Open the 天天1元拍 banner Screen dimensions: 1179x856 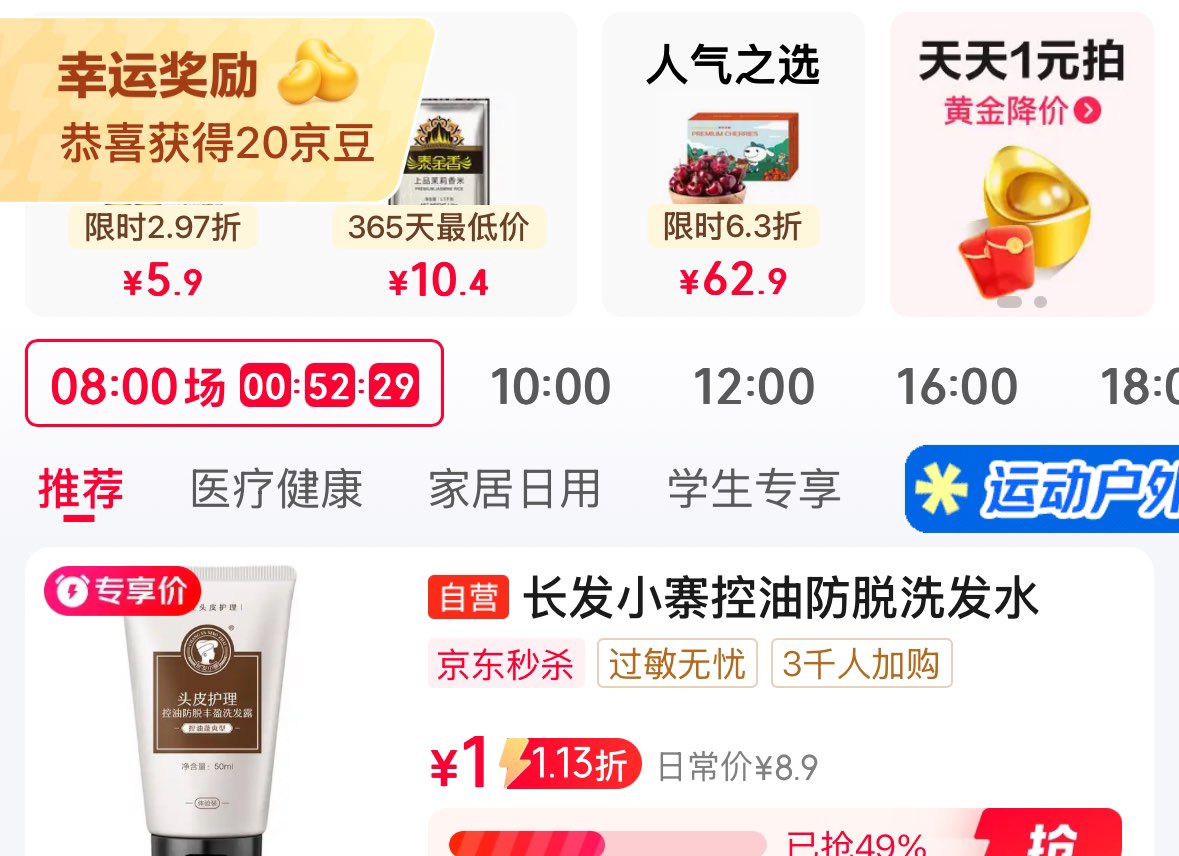click(x=1021, y=165)
